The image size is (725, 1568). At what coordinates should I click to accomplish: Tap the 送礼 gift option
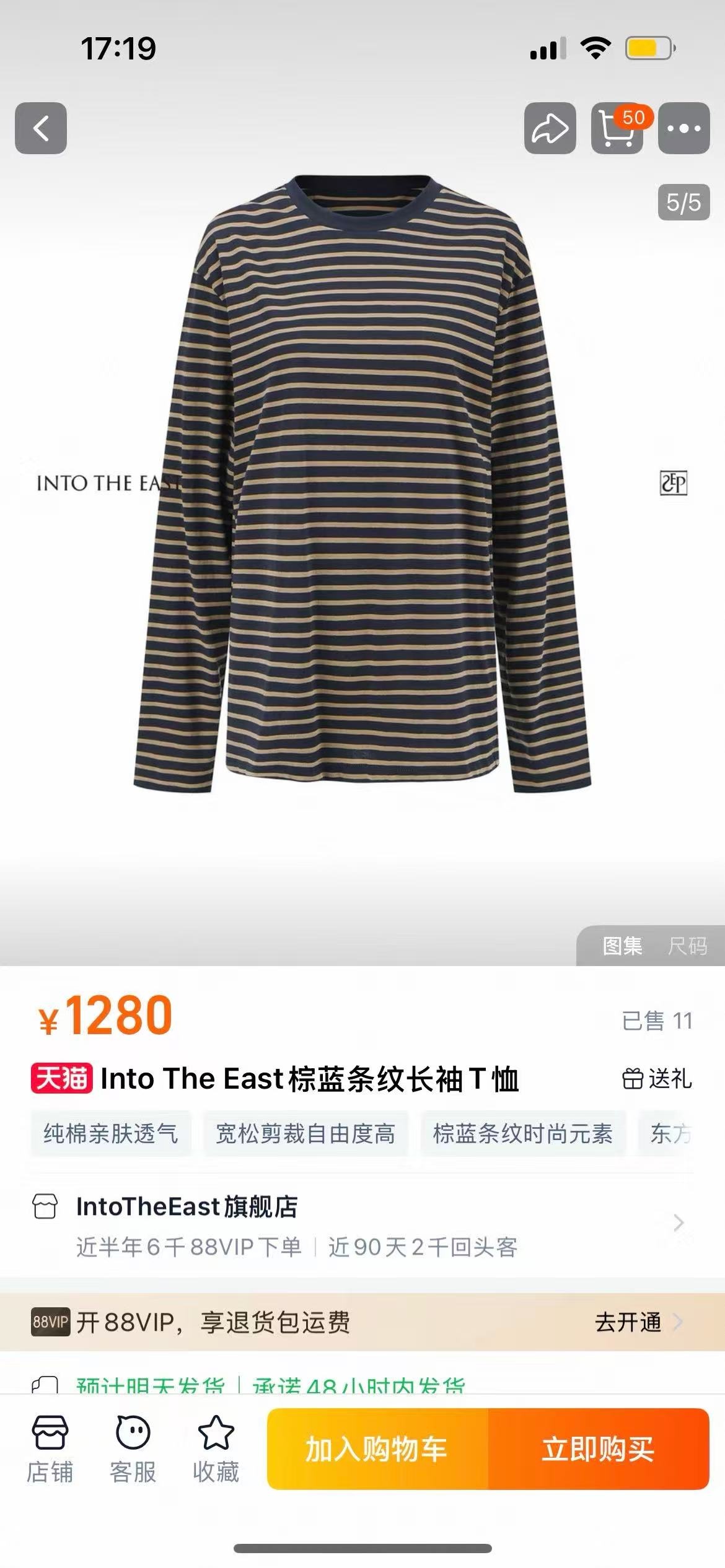[657, 1079]
